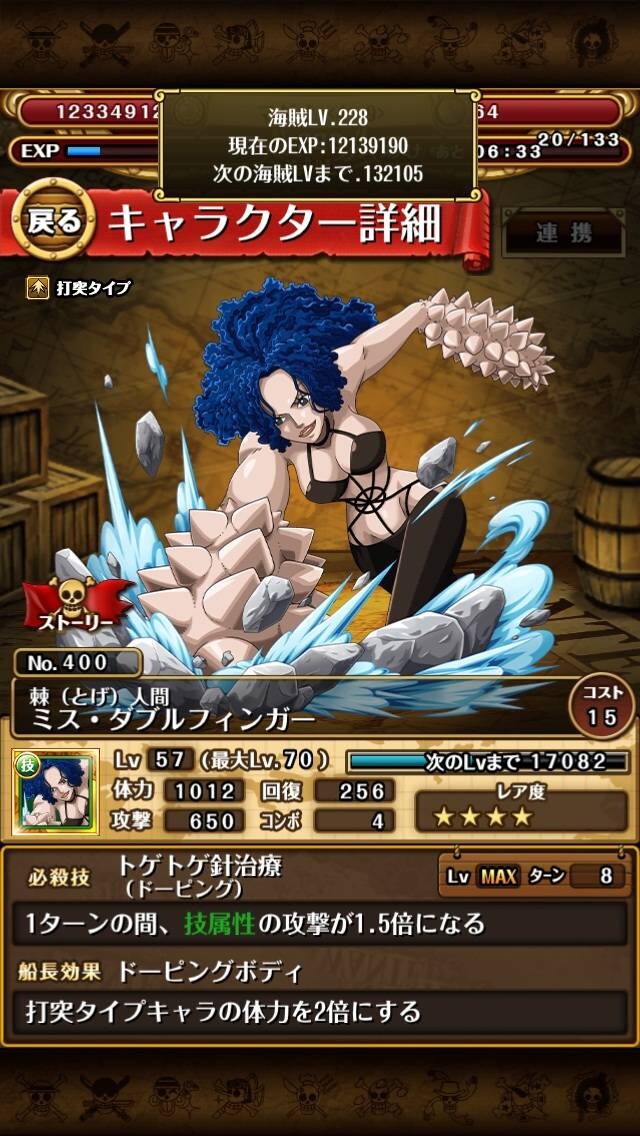Tap Miss Doublefinger's character portrait thumbnail
640x1136 pixels.
(x=56, y=791)
